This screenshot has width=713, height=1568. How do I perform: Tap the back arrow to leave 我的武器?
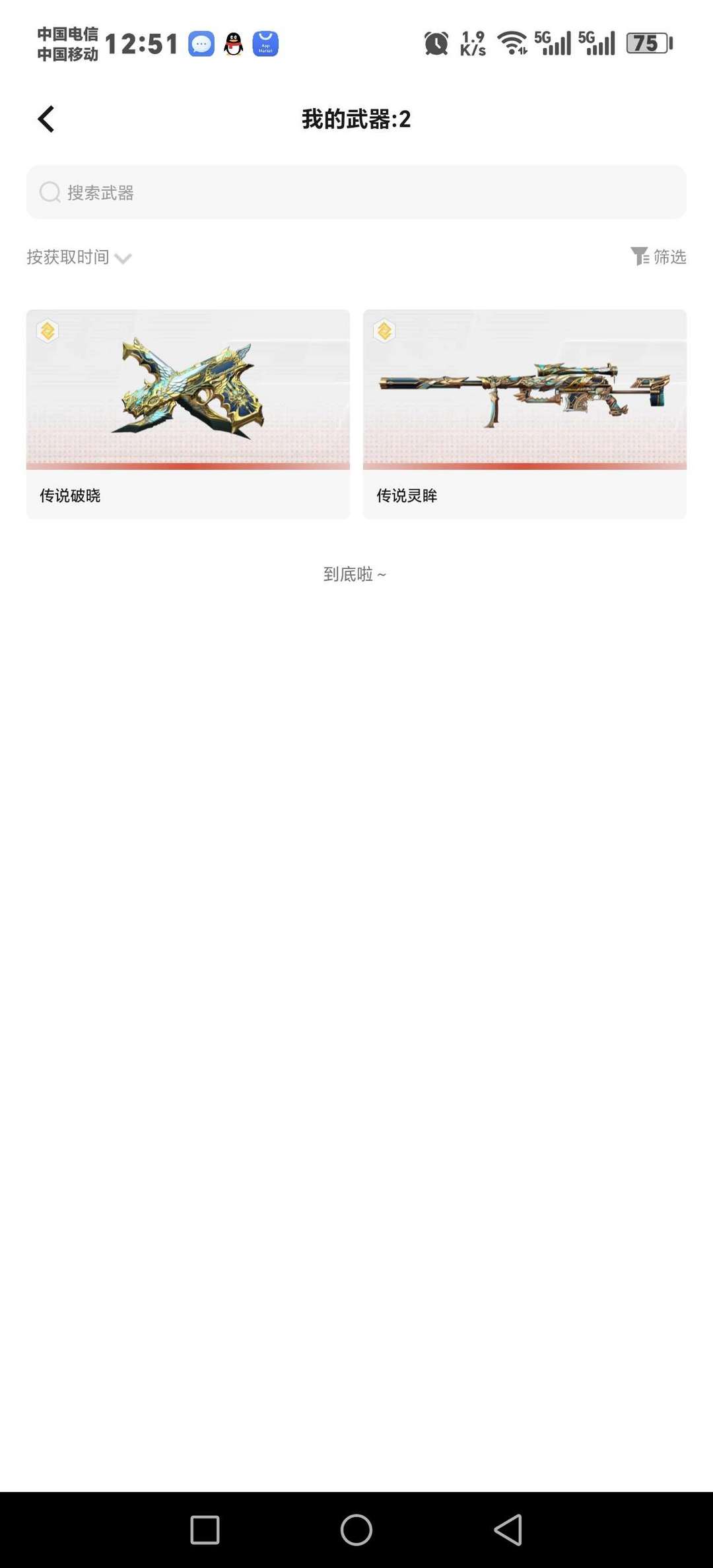(x=45, y=119)
